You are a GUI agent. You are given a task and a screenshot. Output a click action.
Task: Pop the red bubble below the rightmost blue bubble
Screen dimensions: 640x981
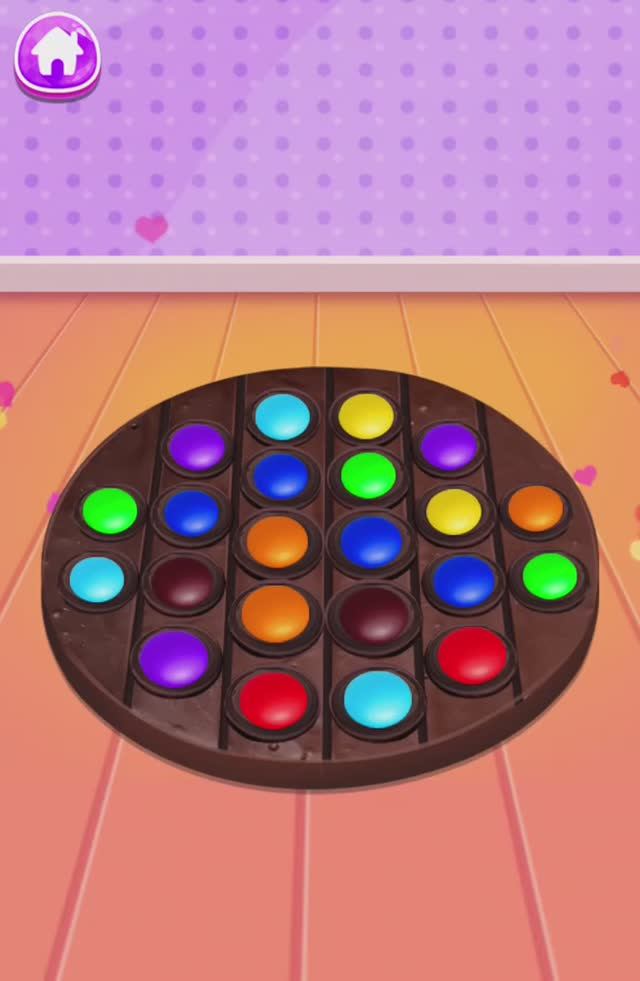tap(472, 655)
